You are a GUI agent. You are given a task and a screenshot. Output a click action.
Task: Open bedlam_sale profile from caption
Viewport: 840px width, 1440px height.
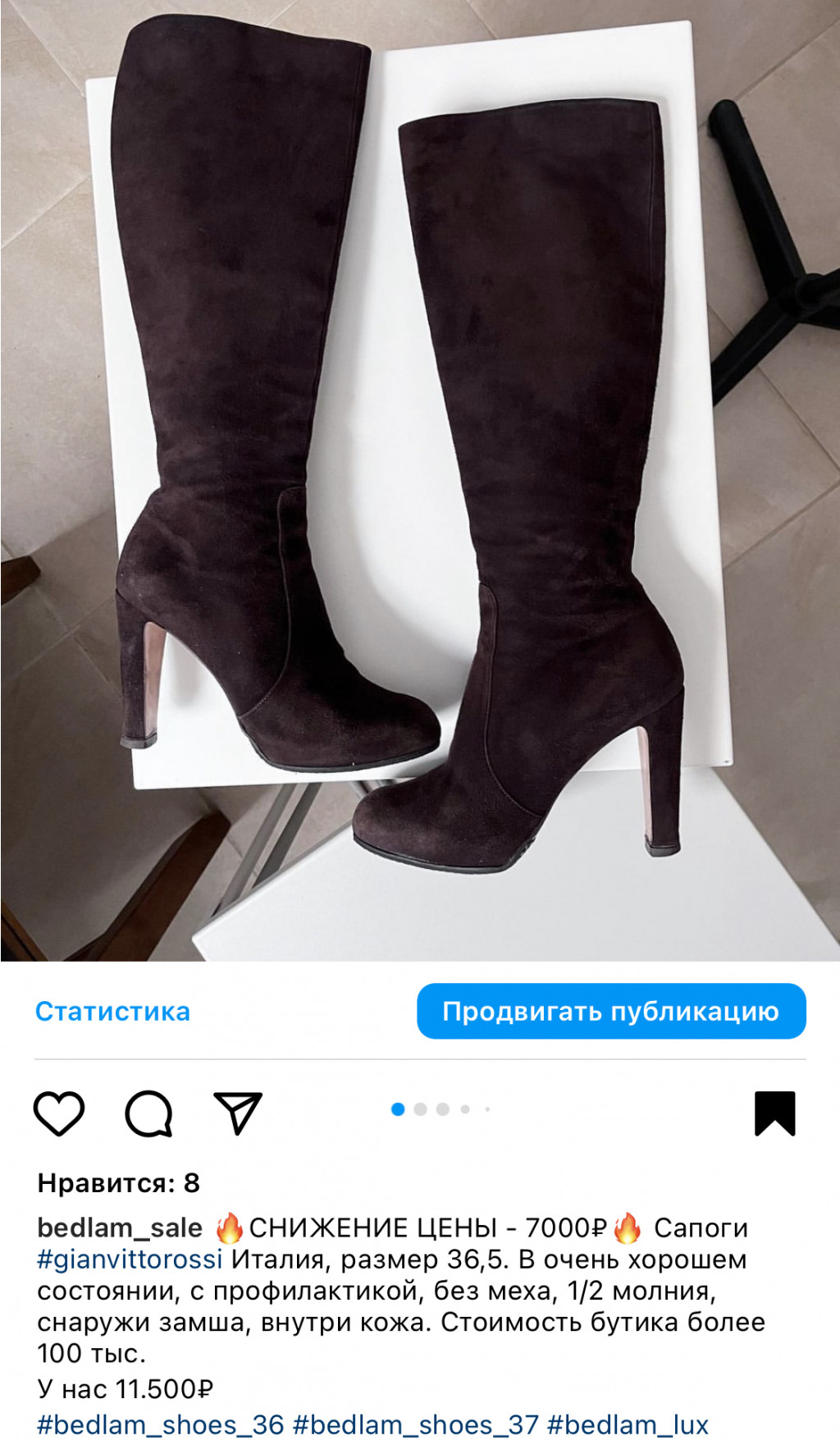[120, 1227]
